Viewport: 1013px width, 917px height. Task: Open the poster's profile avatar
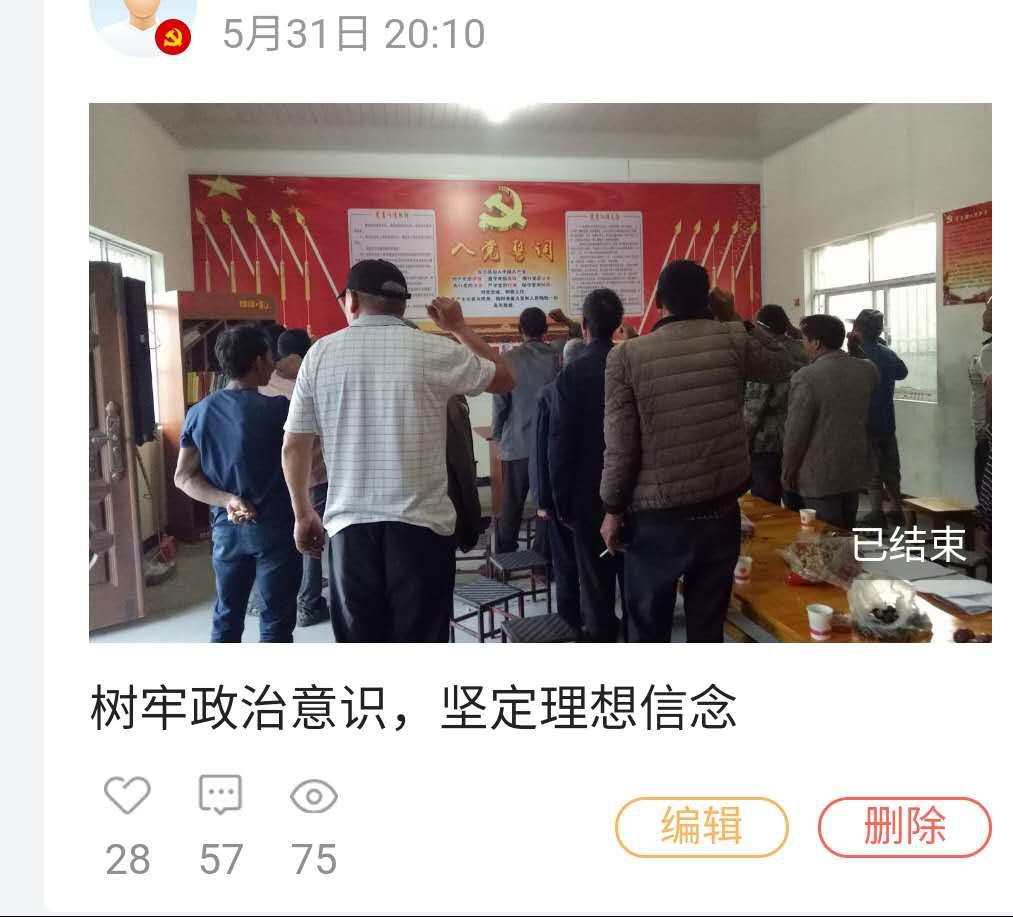(x=140, y=25)
